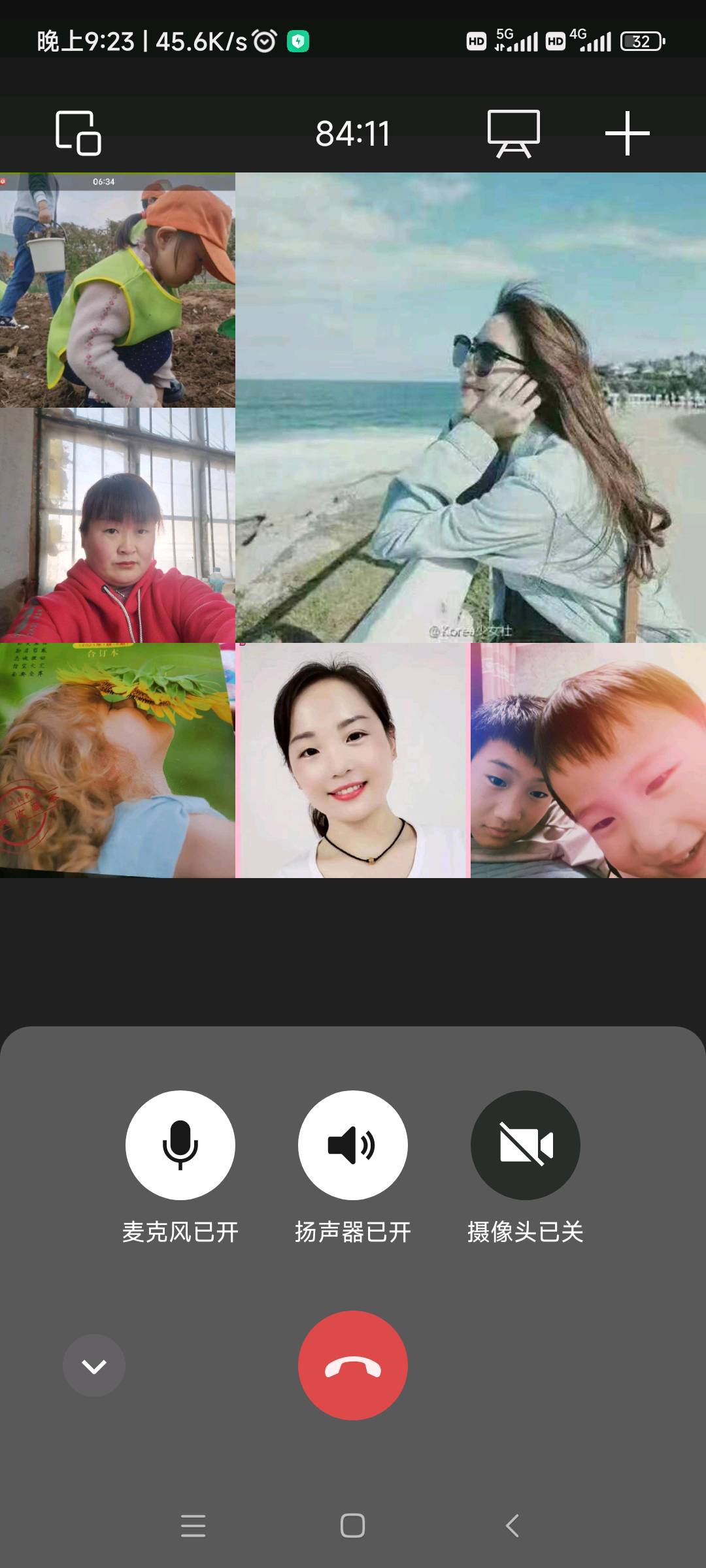706x1568 pixels.
Task: Select the orange cap child participant tile
Action: tap(118, 290)
